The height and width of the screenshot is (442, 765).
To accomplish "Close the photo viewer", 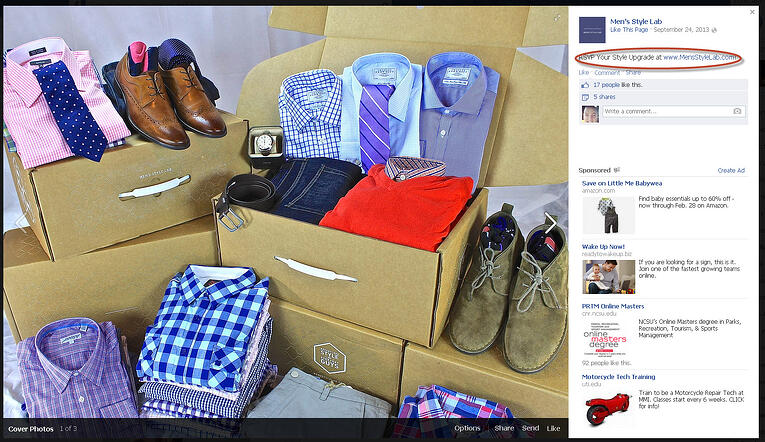I will click(752, 12).
